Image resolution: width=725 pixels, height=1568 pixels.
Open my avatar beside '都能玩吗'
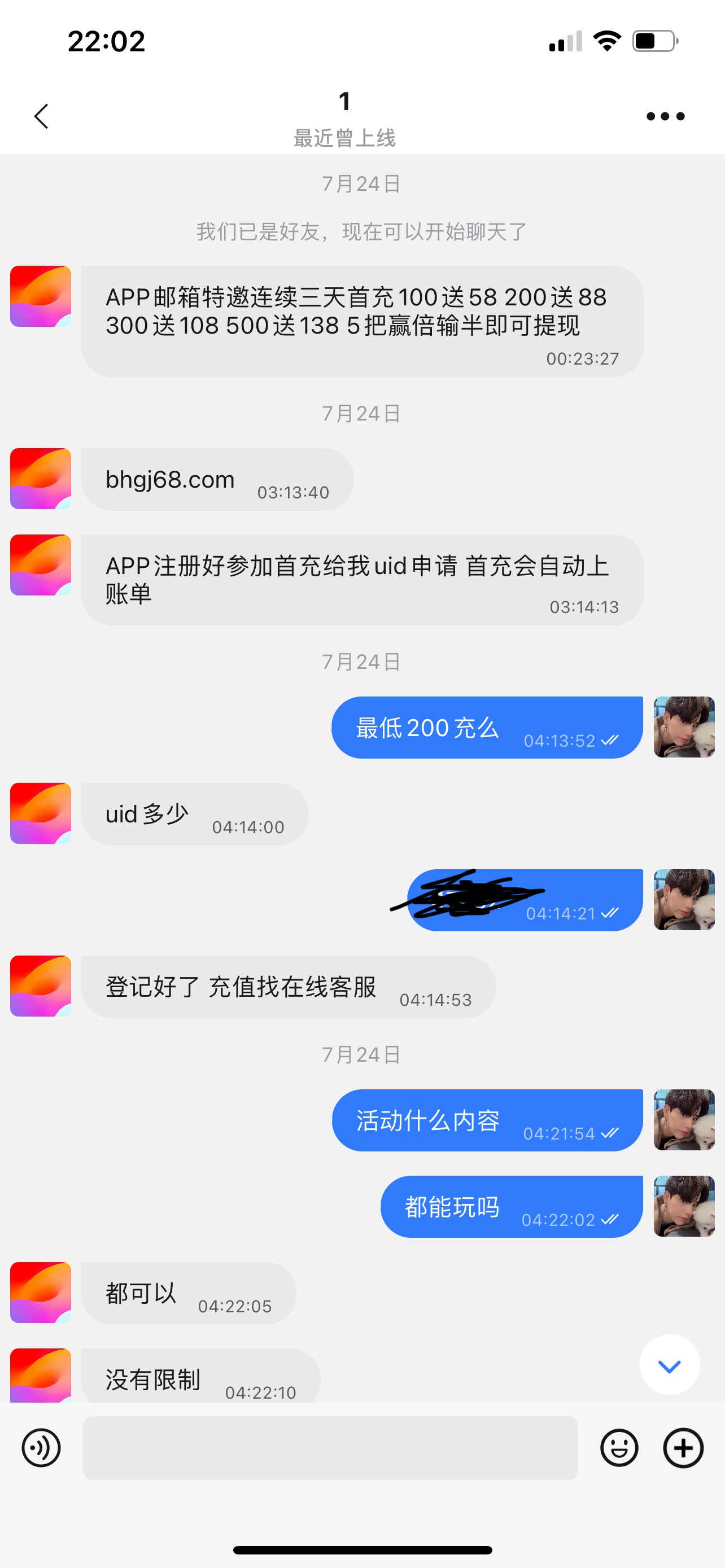[684, 1206]
